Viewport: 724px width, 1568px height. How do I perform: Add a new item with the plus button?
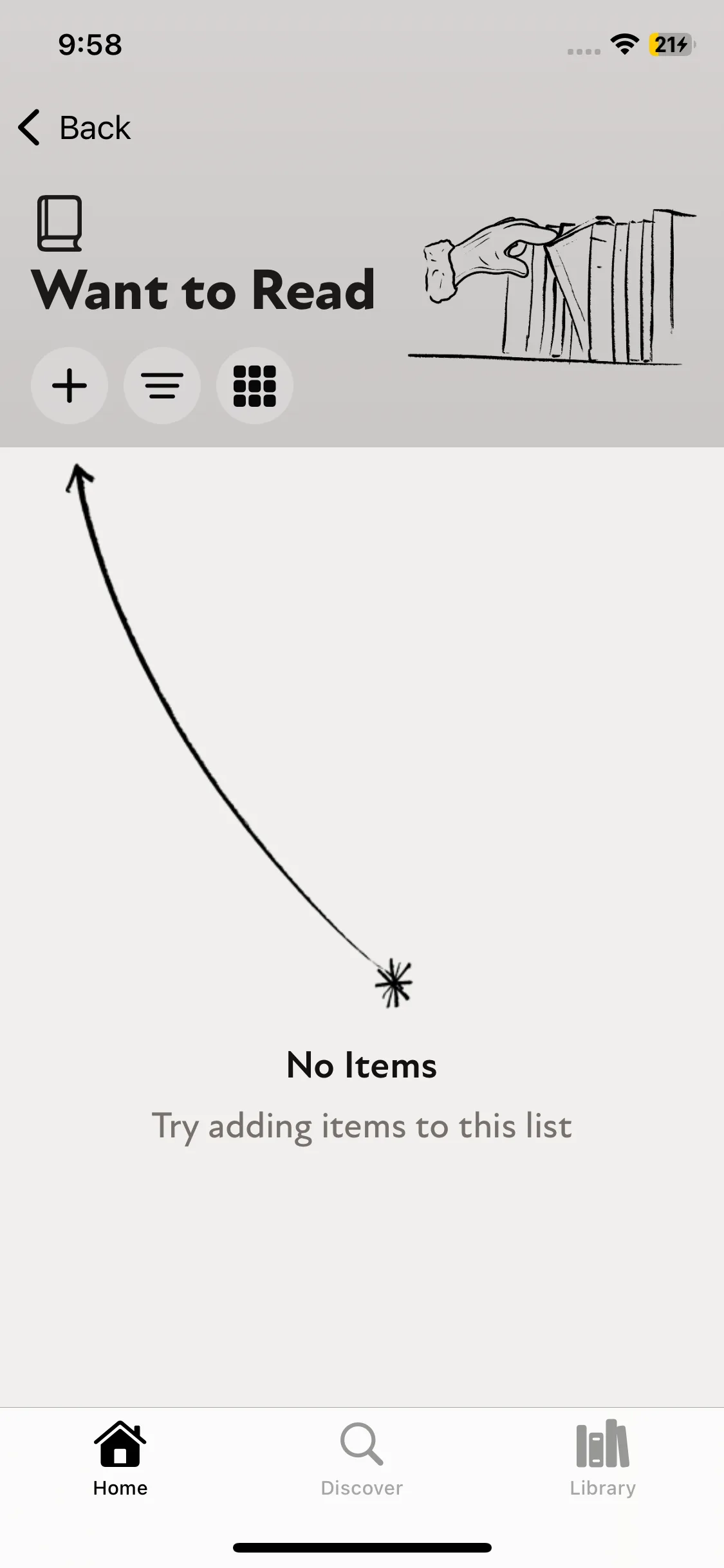[x=70, y=386]
